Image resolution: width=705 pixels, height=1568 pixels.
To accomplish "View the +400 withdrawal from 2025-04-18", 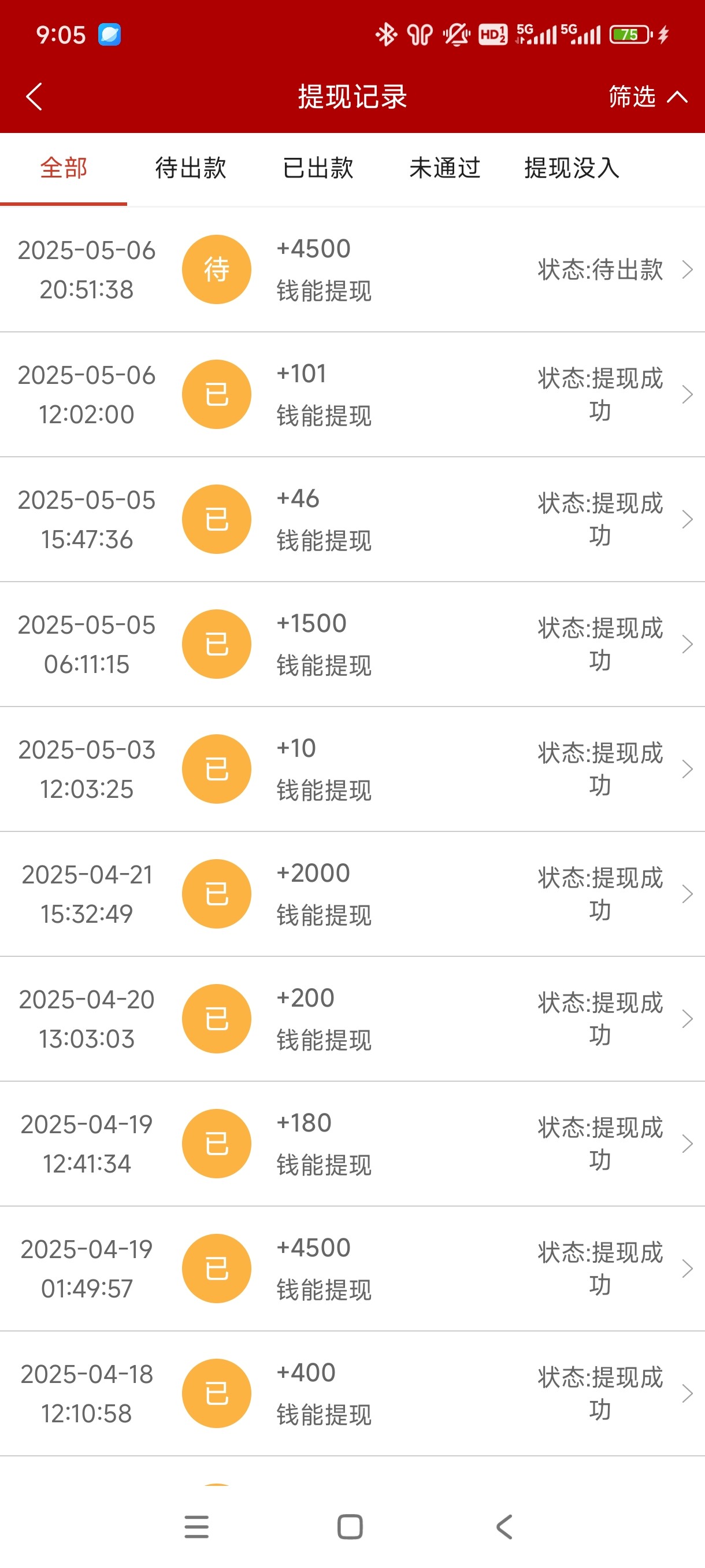I will [353, 1393].
